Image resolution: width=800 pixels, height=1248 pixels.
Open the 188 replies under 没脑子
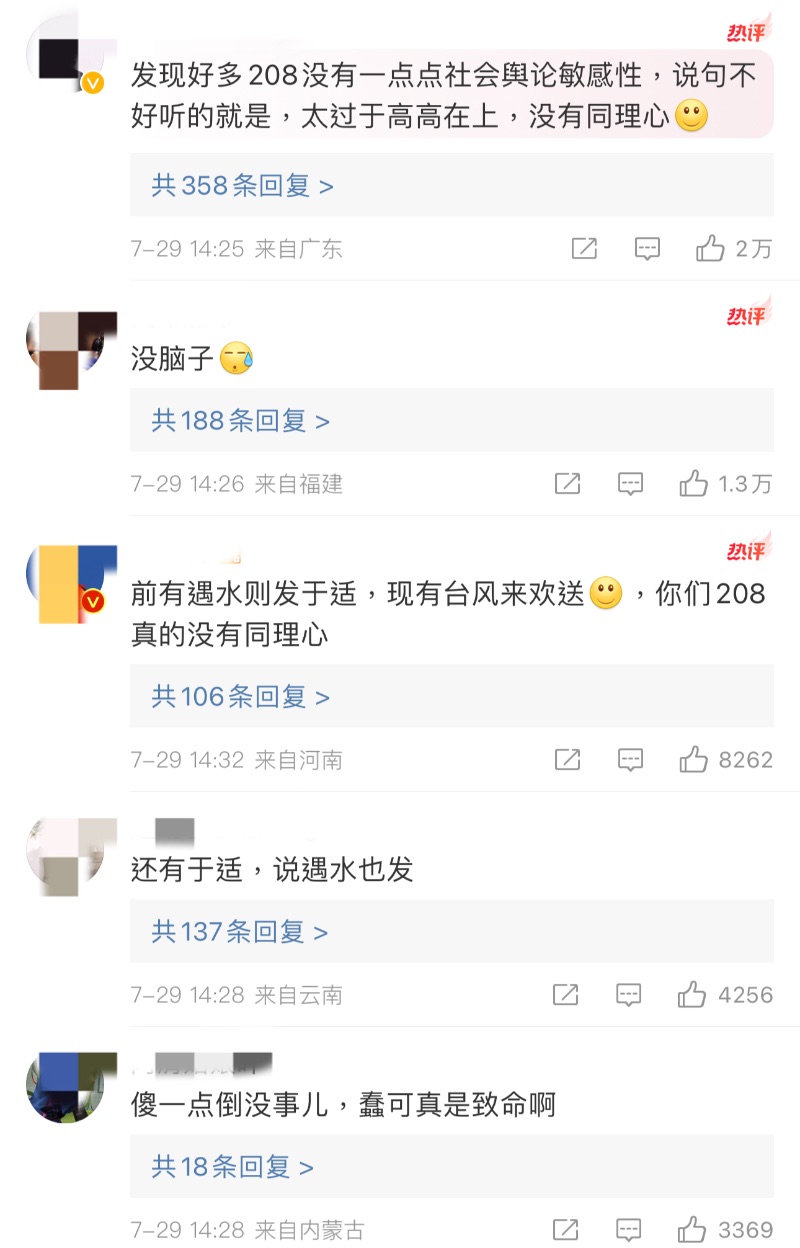point(240,421)
